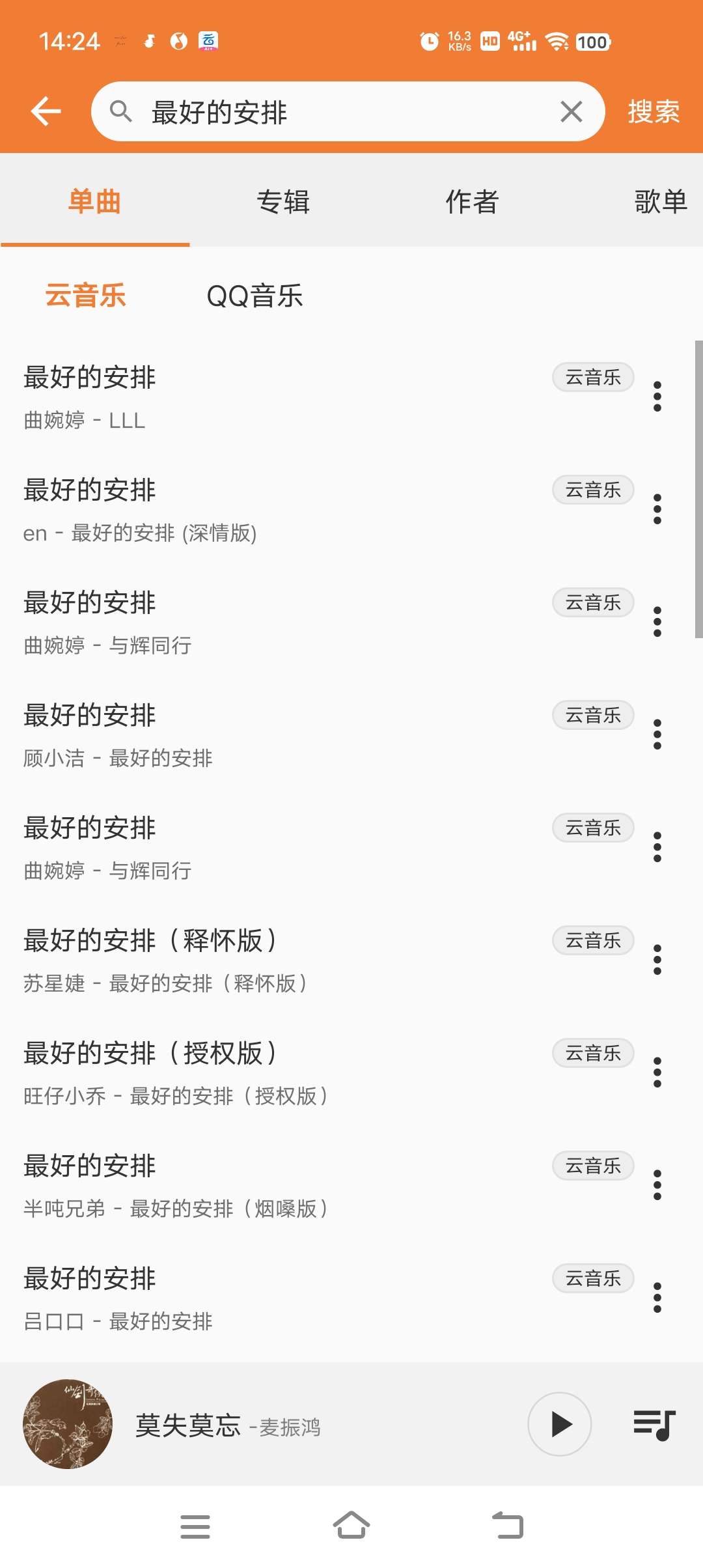Open more options for 吕口口's song
703x1568 pixels.
pyautogui.click(x=657, y=1298)
